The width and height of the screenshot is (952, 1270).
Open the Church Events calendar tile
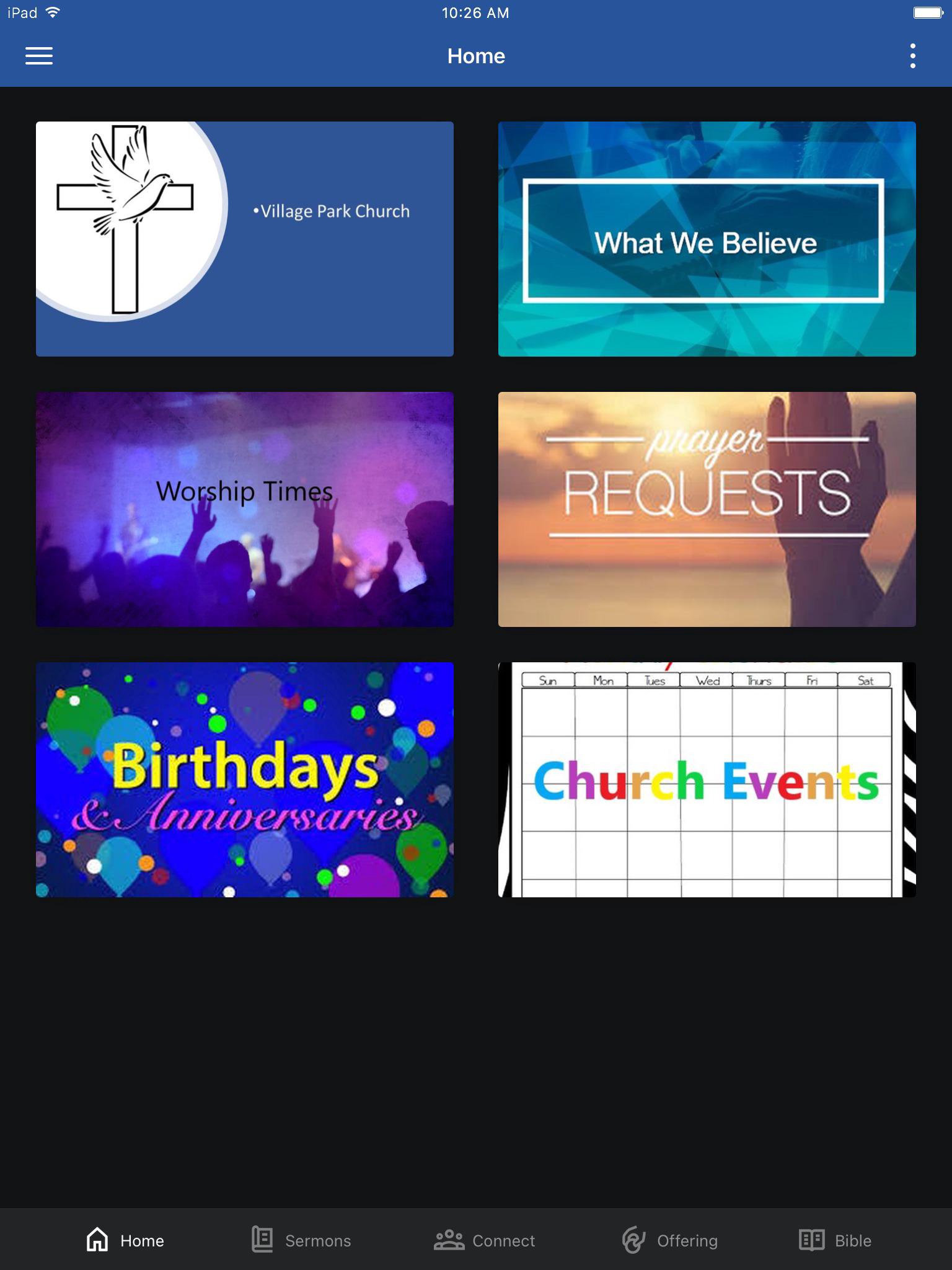pos(707,779)
